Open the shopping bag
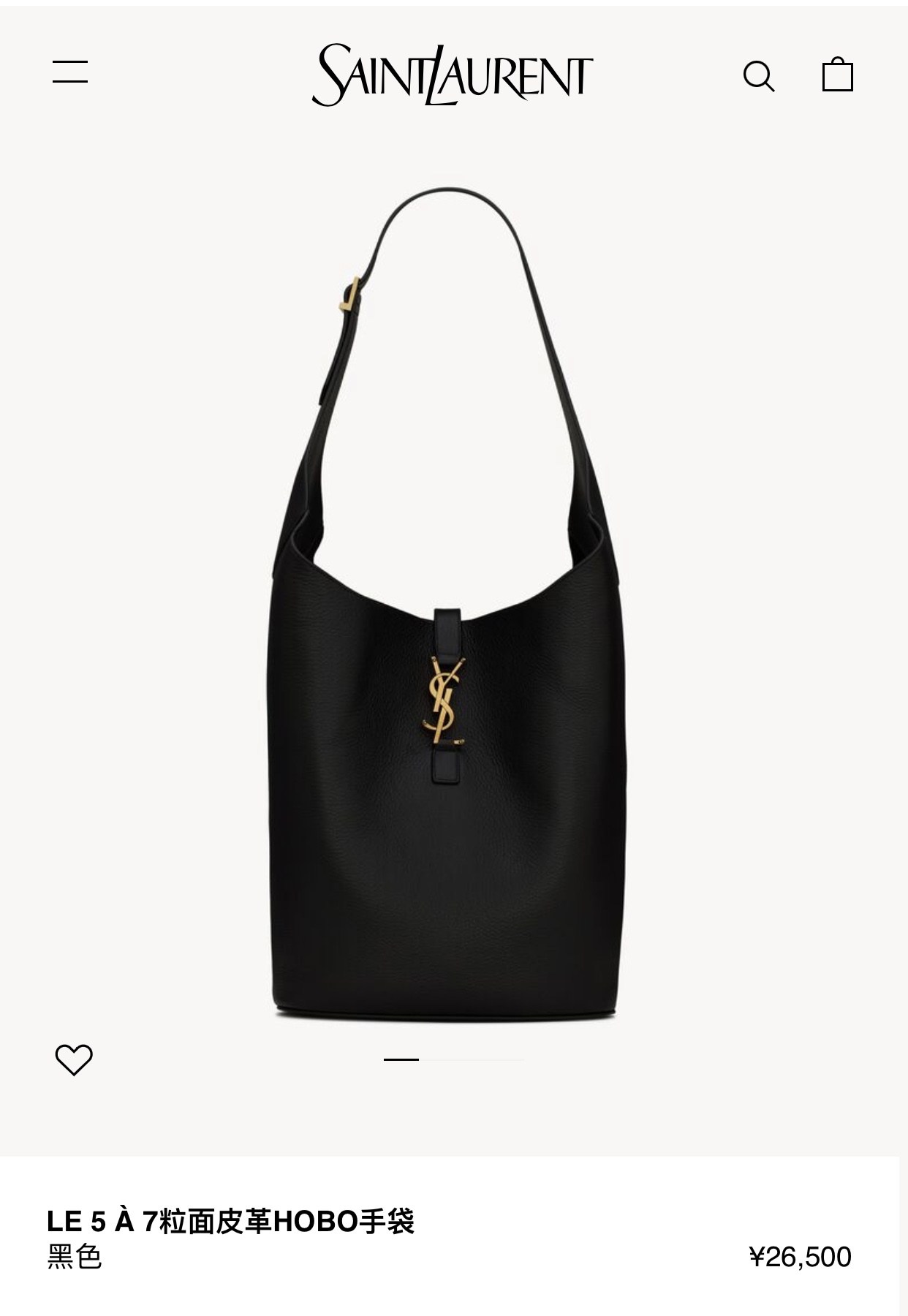 click(837, 75)
